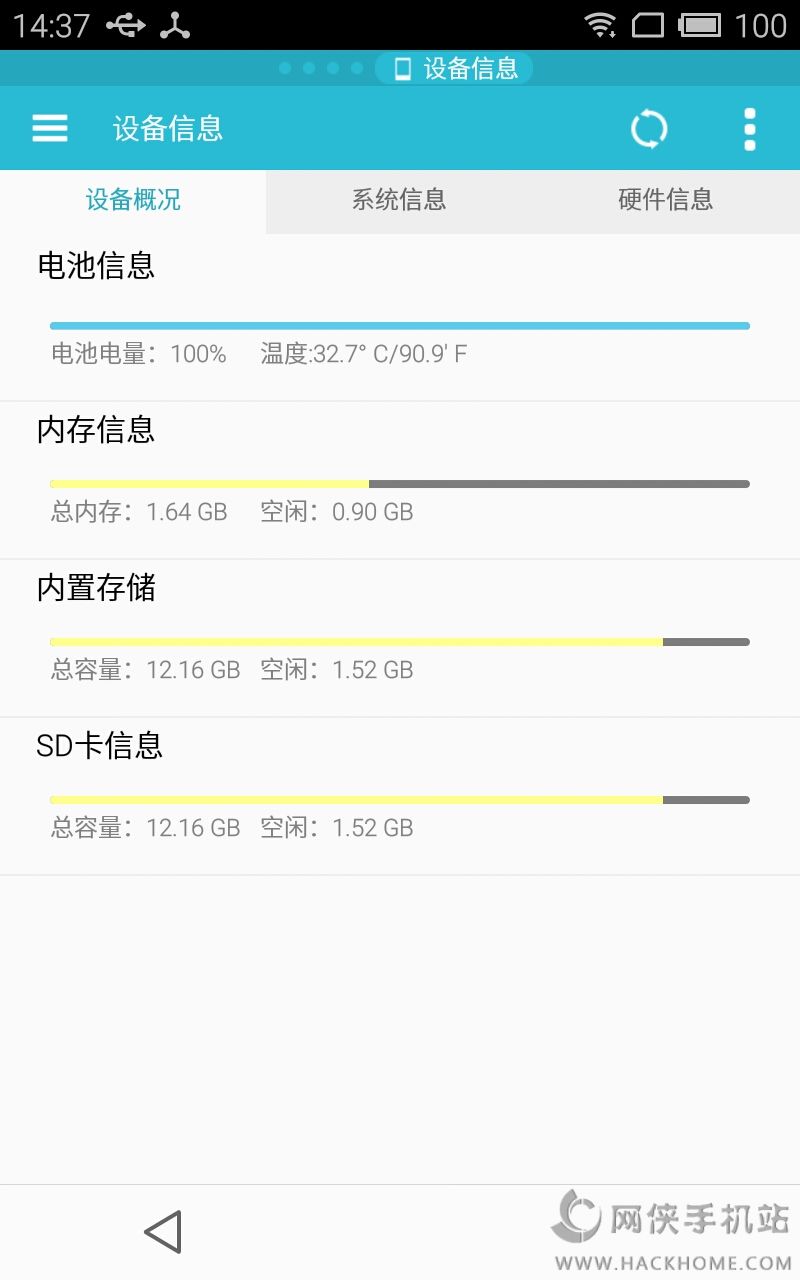Tap the 内存信息 memory usage bar
The height and width of the screenshot is (1280, 800).
pyautogui.click(x=399, y=483)
